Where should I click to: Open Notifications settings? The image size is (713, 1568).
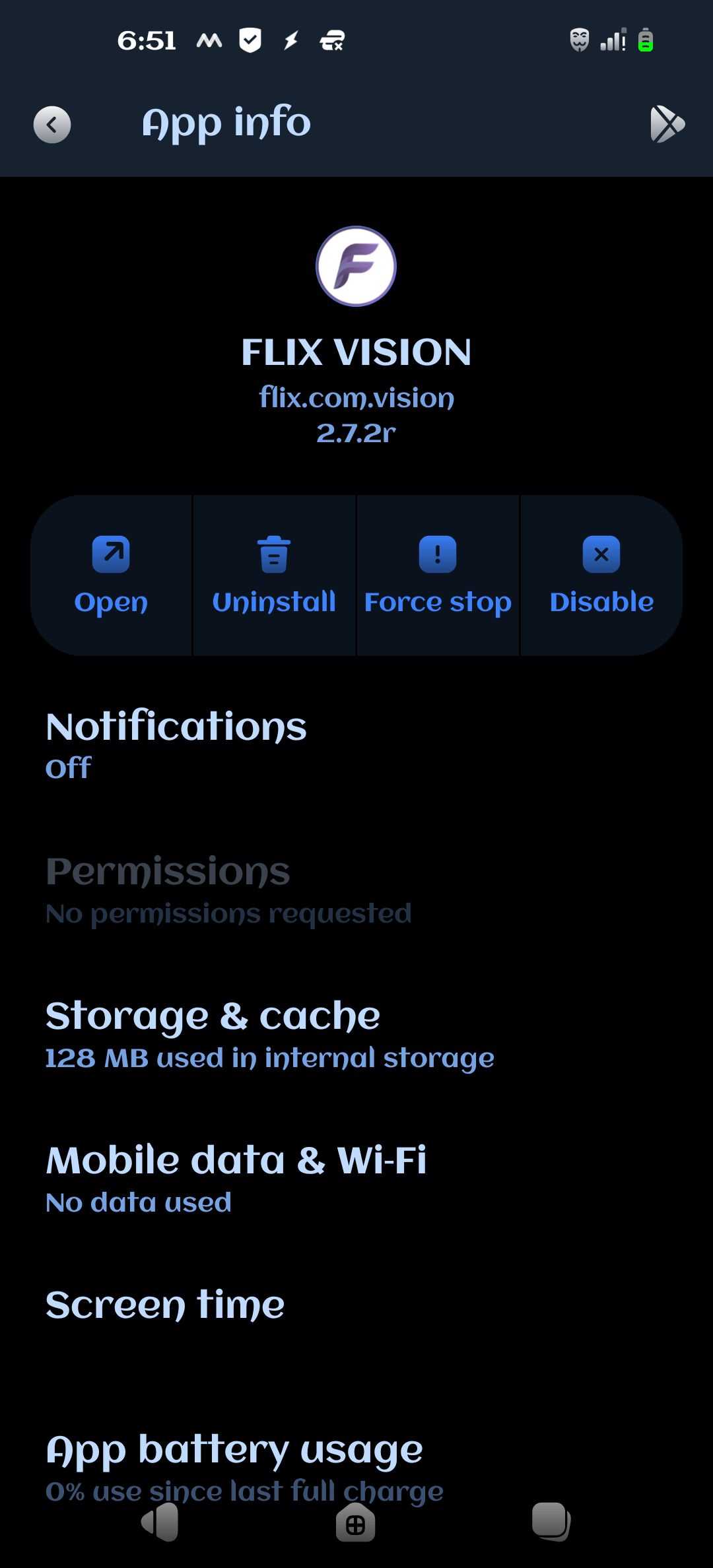(x=176, y=744)
